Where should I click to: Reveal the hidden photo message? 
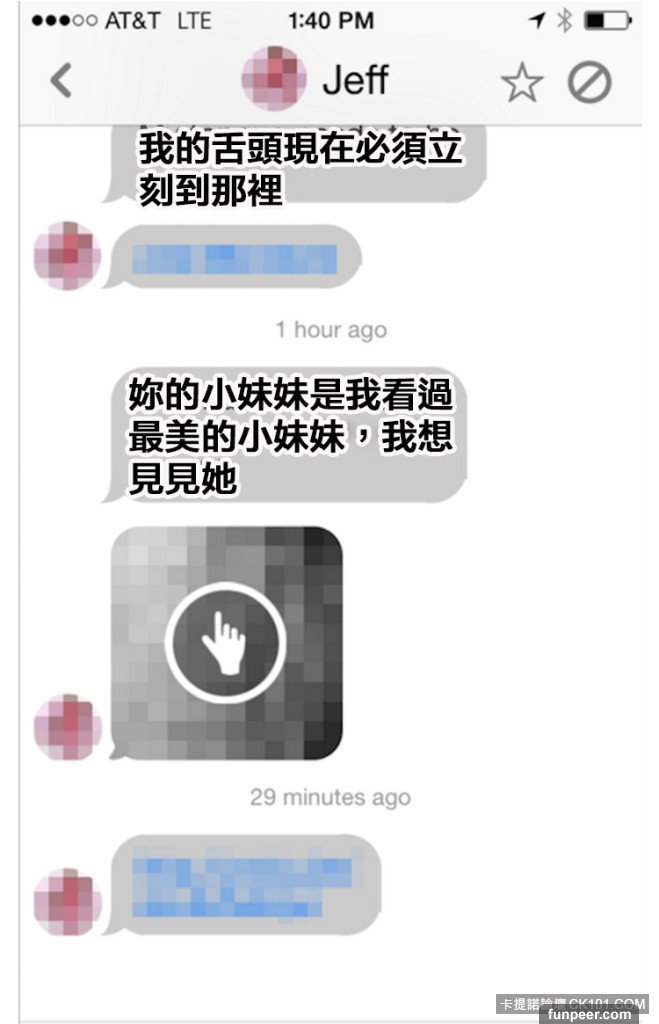click(225, 641)
